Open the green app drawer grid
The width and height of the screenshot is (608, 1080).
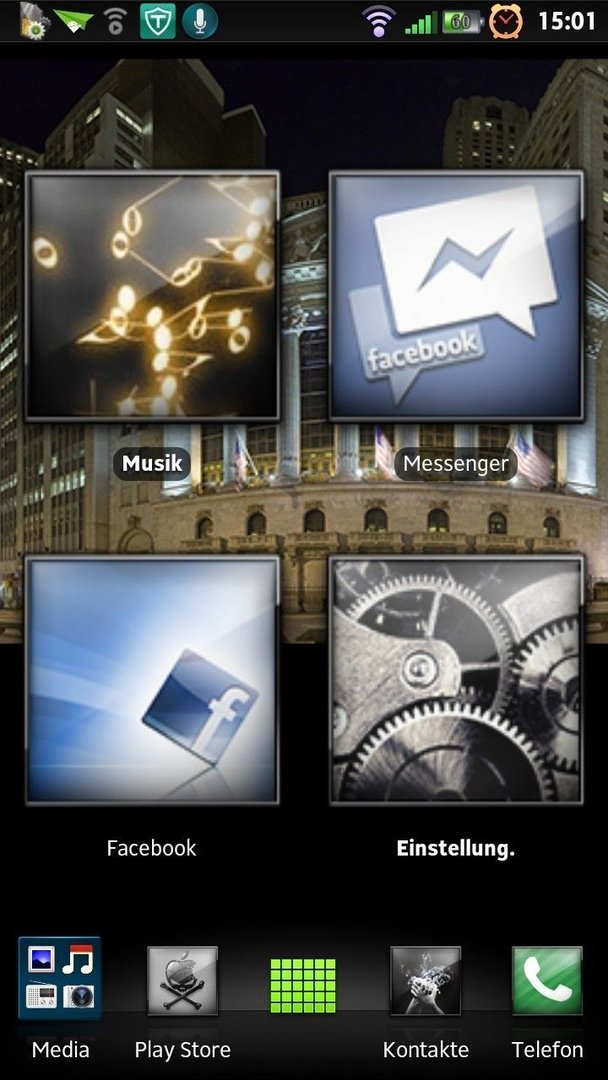(303, 985)
